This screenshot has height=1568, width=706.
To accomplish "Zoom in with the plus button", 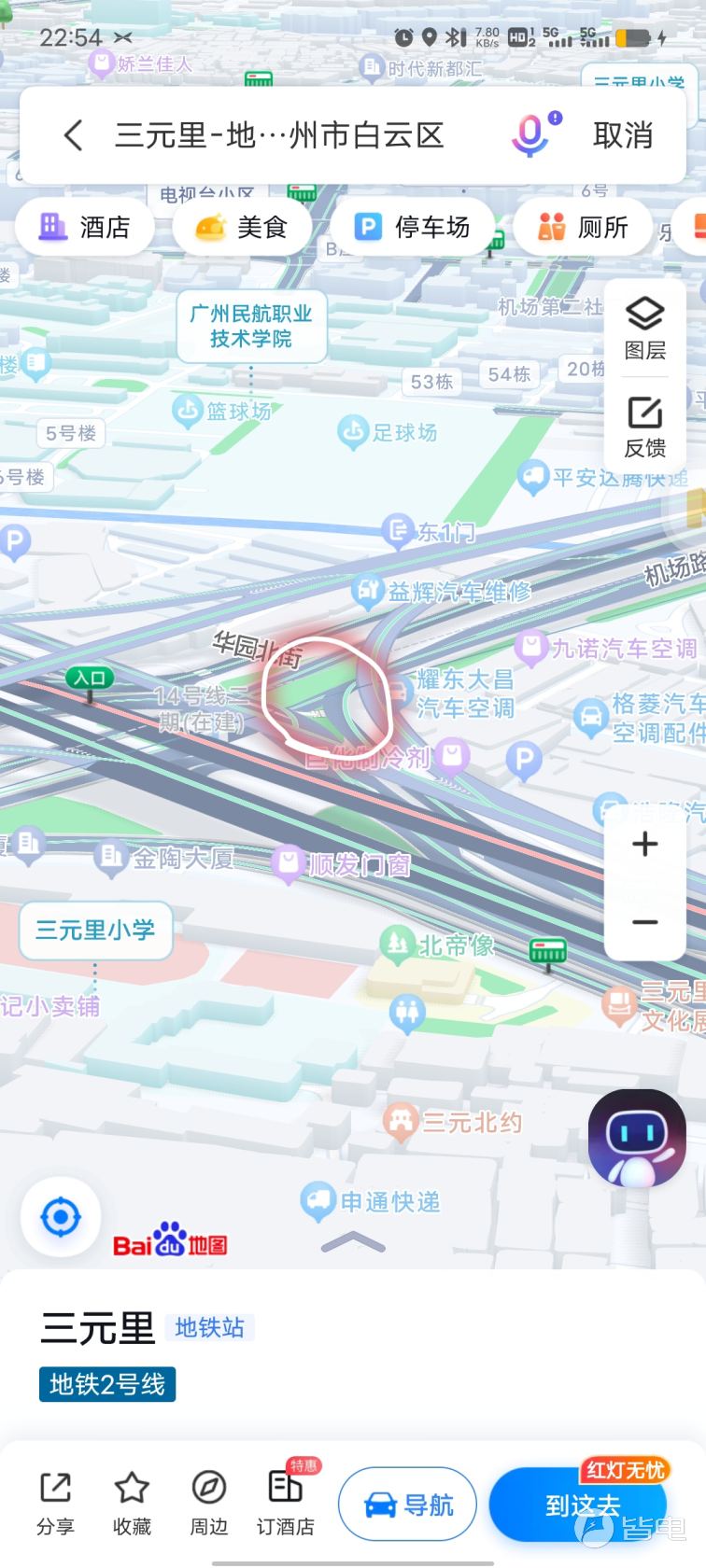I will tap(644, 845).
